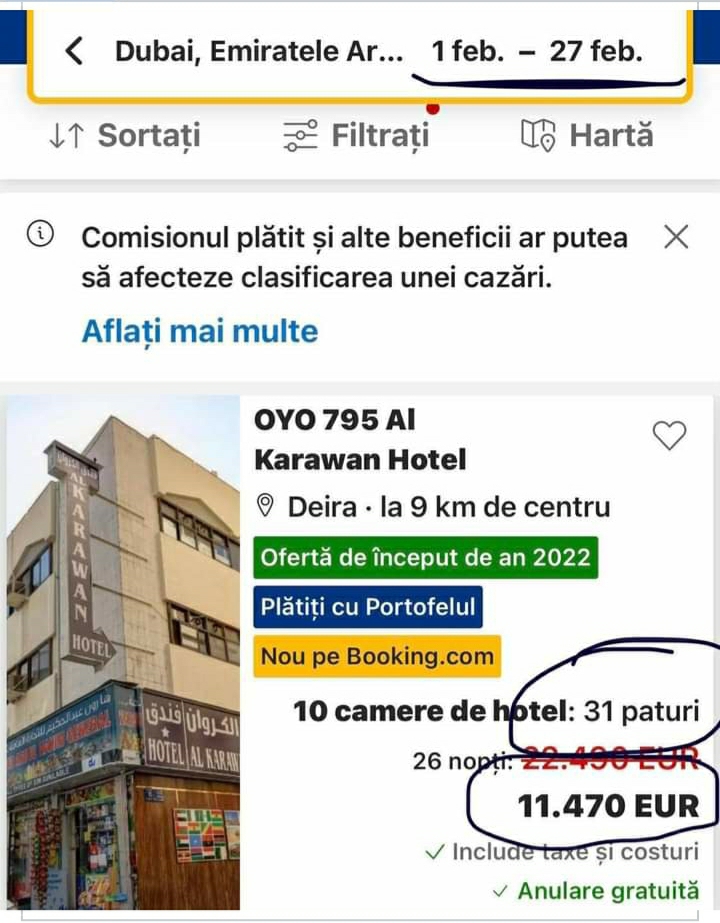Go back using the arrow in search bar
720x923 pixels.
point(75,51)
